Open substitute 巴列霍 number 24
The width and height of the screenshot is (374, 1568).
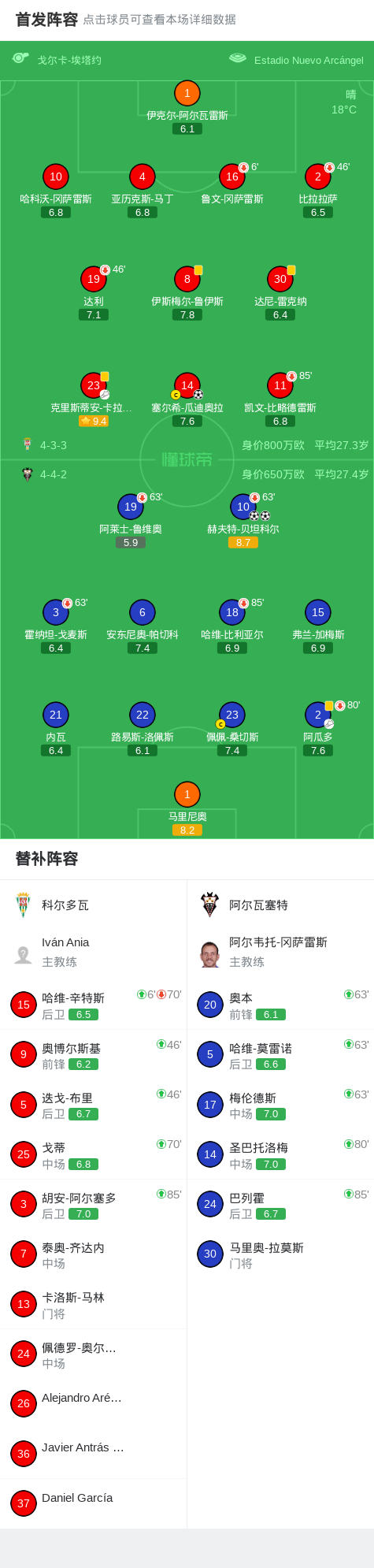280,1205
